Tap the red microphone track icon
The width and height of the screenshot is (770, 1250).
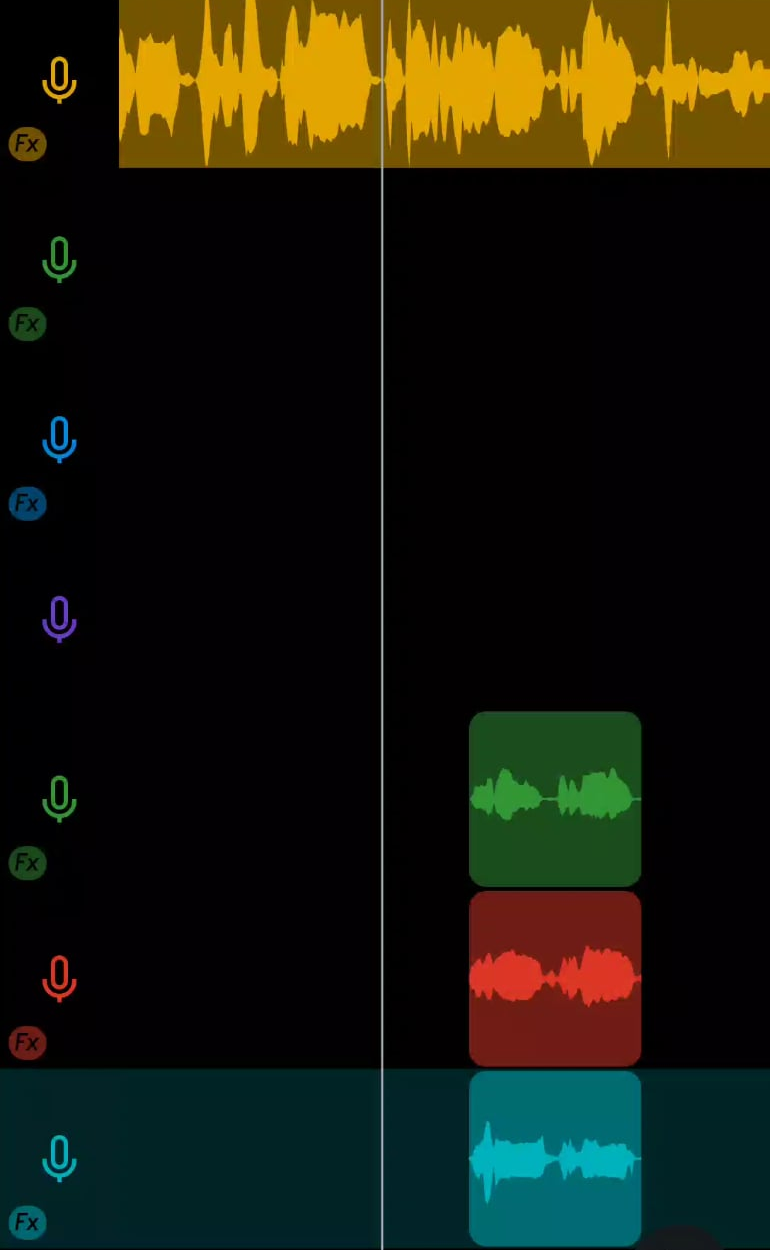(x=59, y=978)
